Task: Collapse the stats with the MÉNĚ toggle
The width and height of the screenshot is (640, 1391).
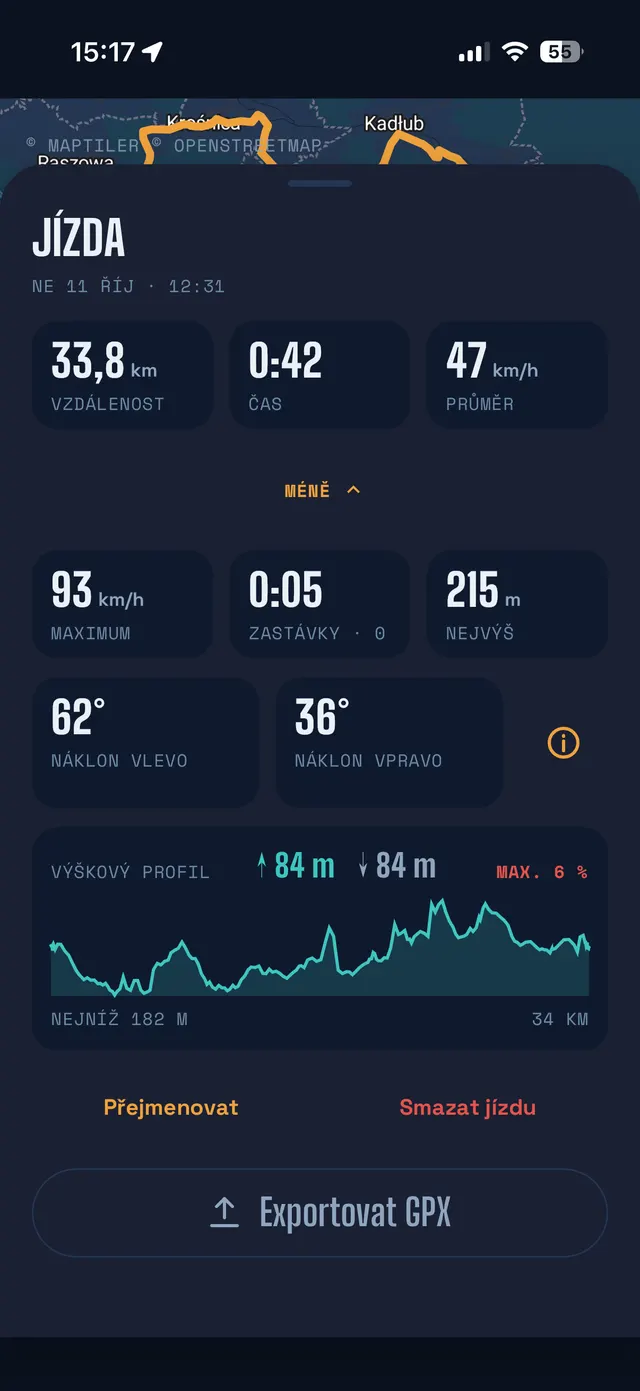Action: (321, 490)
